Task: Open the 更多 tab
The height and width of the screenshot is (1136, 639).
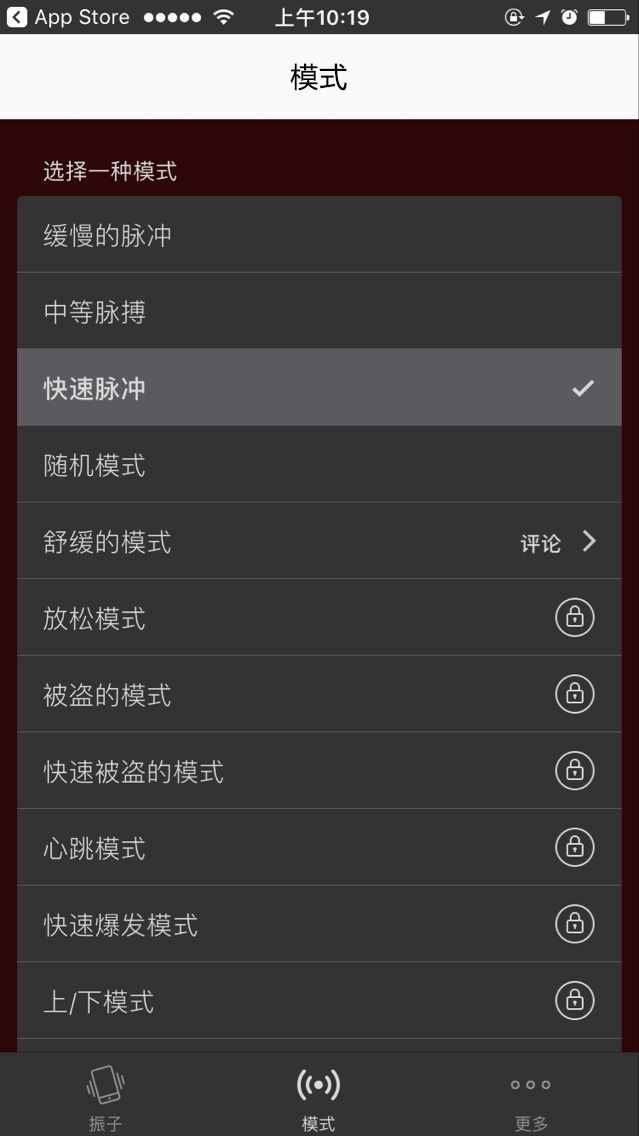Action: 531,1097
